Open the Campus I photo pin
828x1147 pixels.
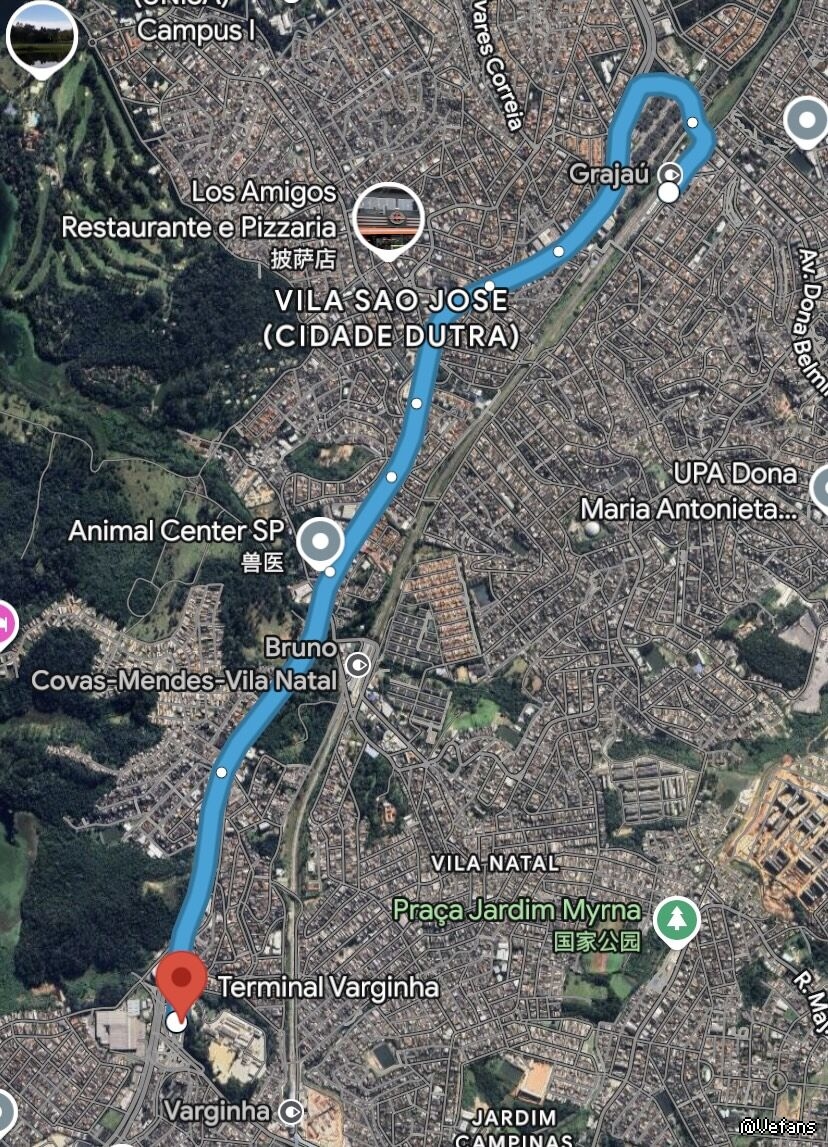(x=40, y=33)
